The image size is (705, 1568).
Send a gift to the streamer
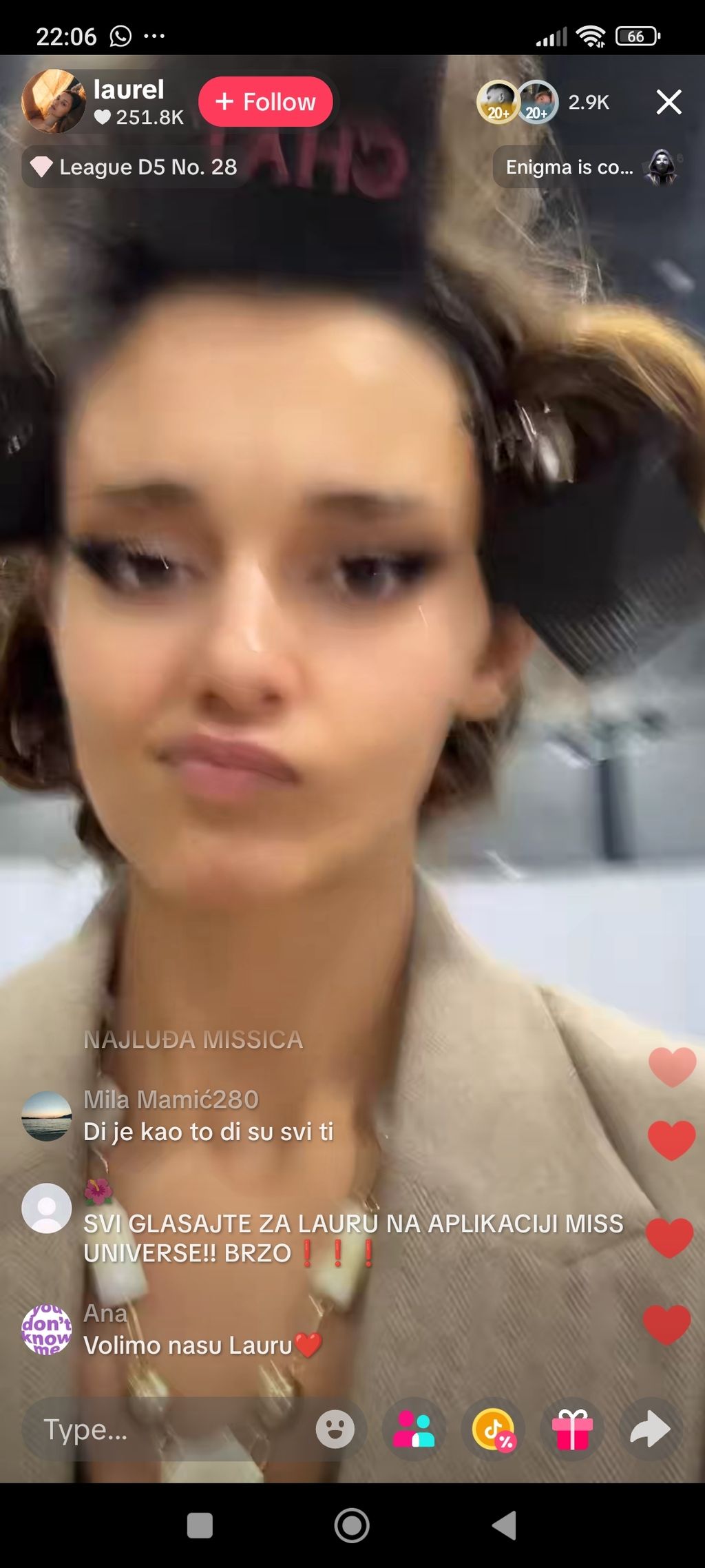pyautogui.click(x=572, y=1430)
